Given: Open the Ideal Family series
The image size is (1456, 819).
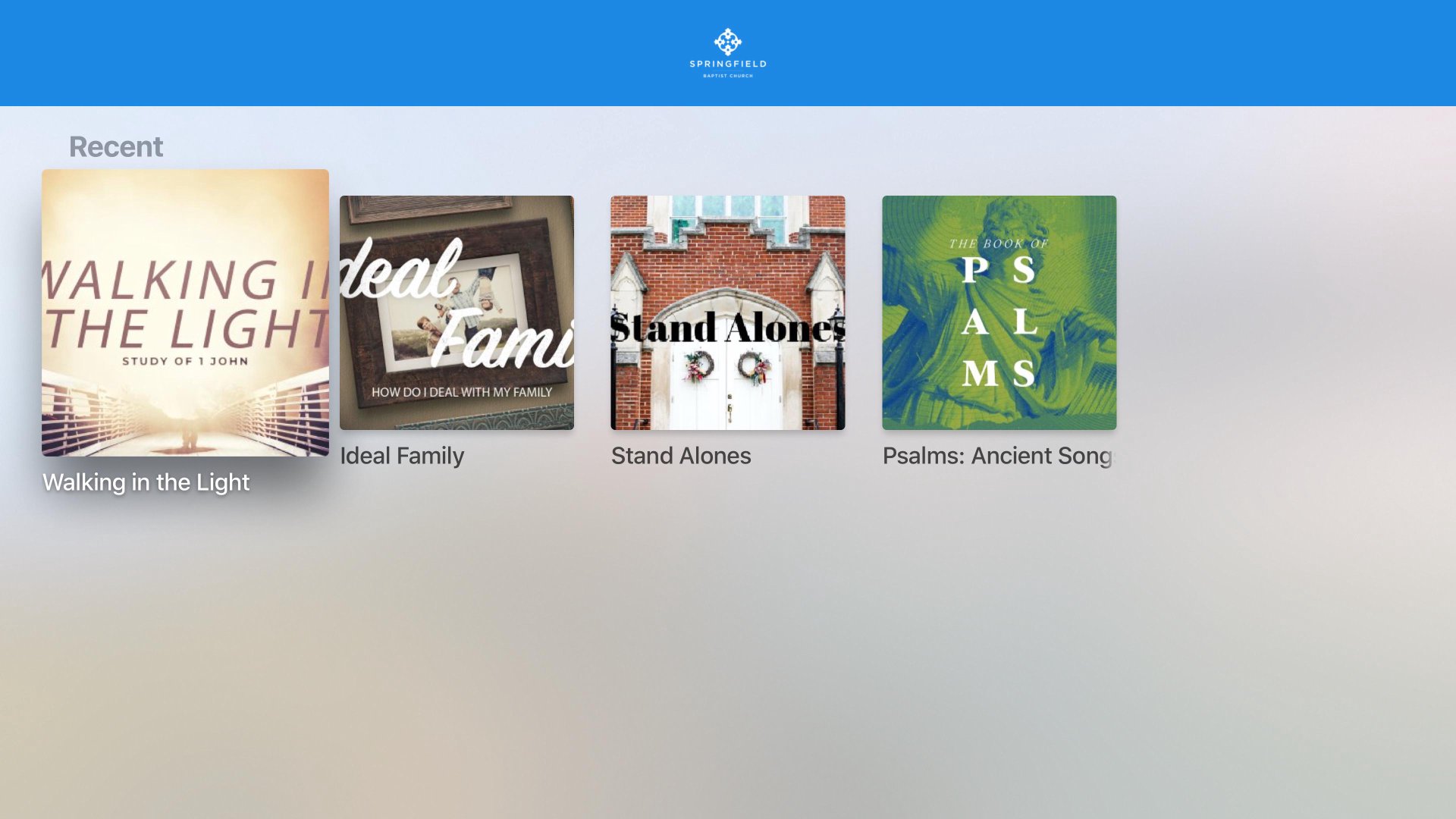Looking at the screenshot, I should click(x=457, y=312).
